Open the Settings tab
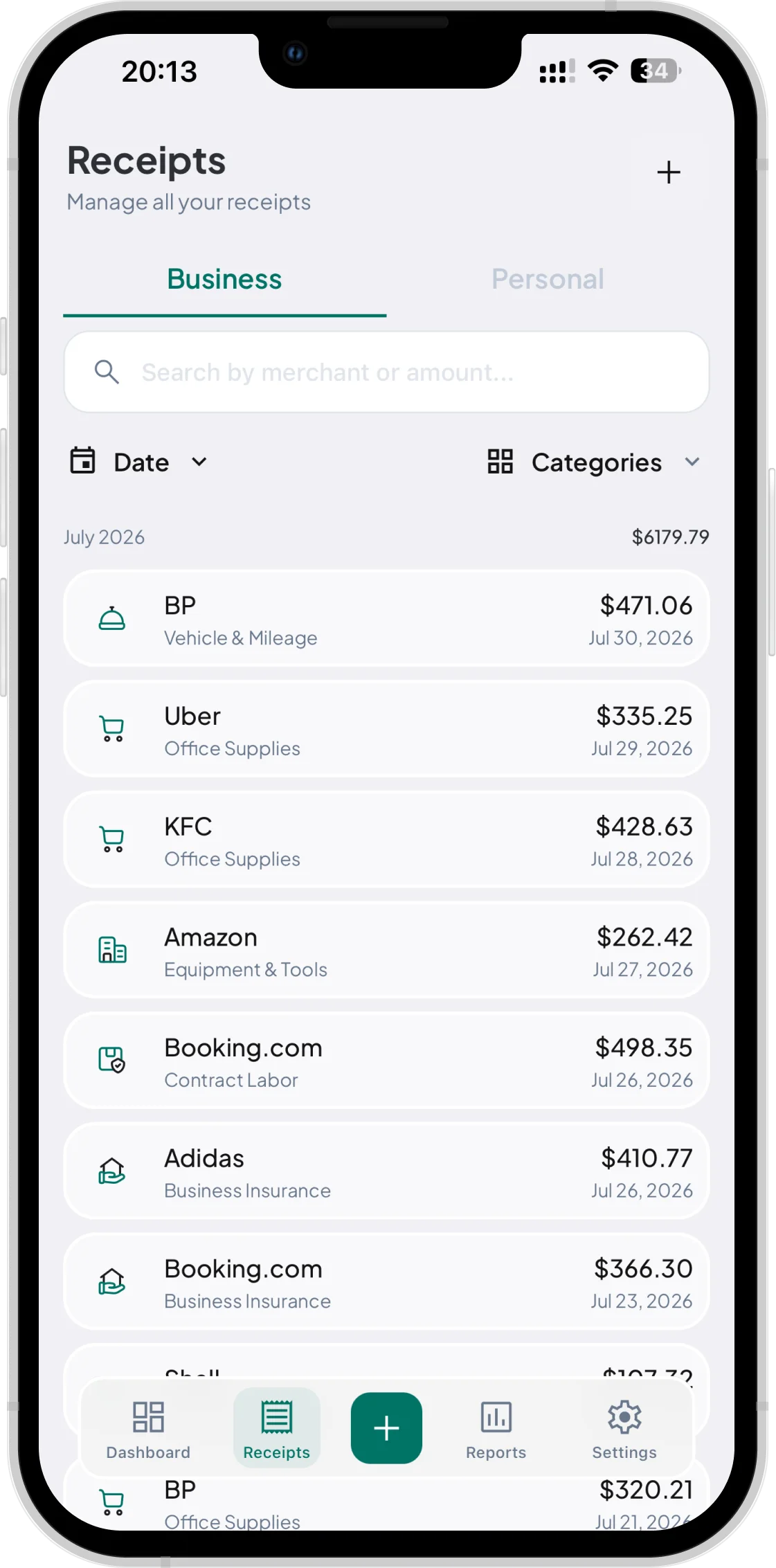Screen dimensions: 776x1568 624,1429
